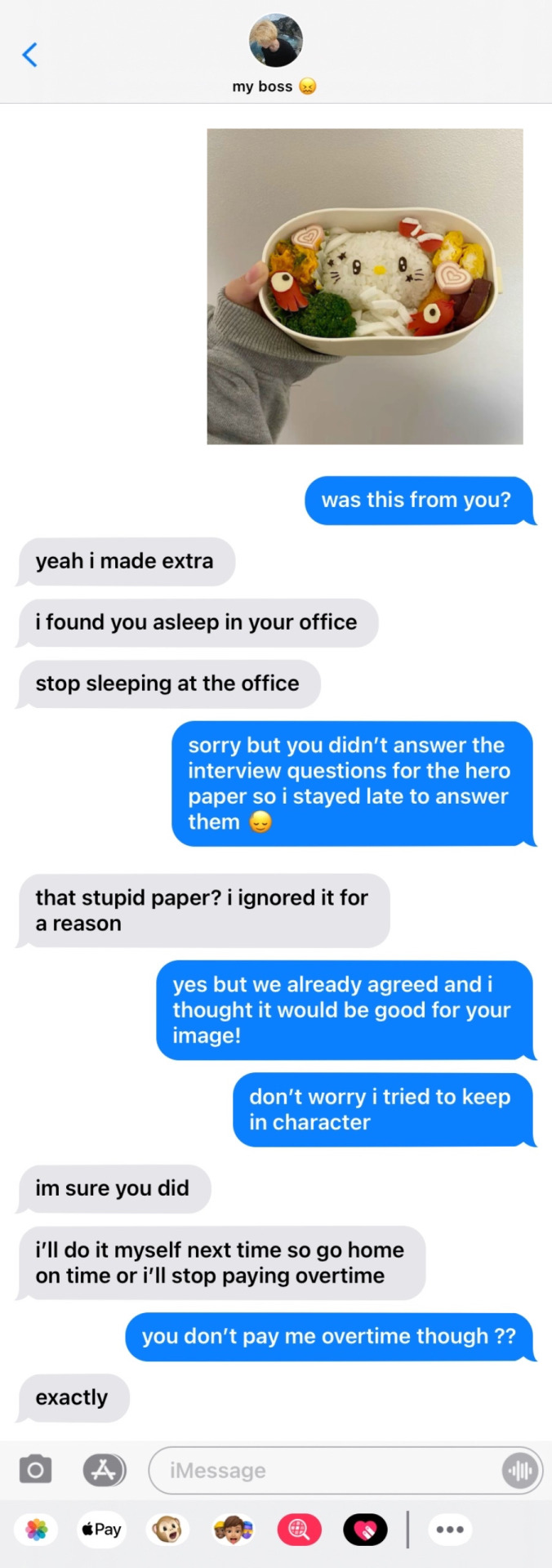Toggle the App Store apps button
Image resolution: width=552 pixels, height=1568 pixels.
pyautogui.click(x=104, y=1470)
